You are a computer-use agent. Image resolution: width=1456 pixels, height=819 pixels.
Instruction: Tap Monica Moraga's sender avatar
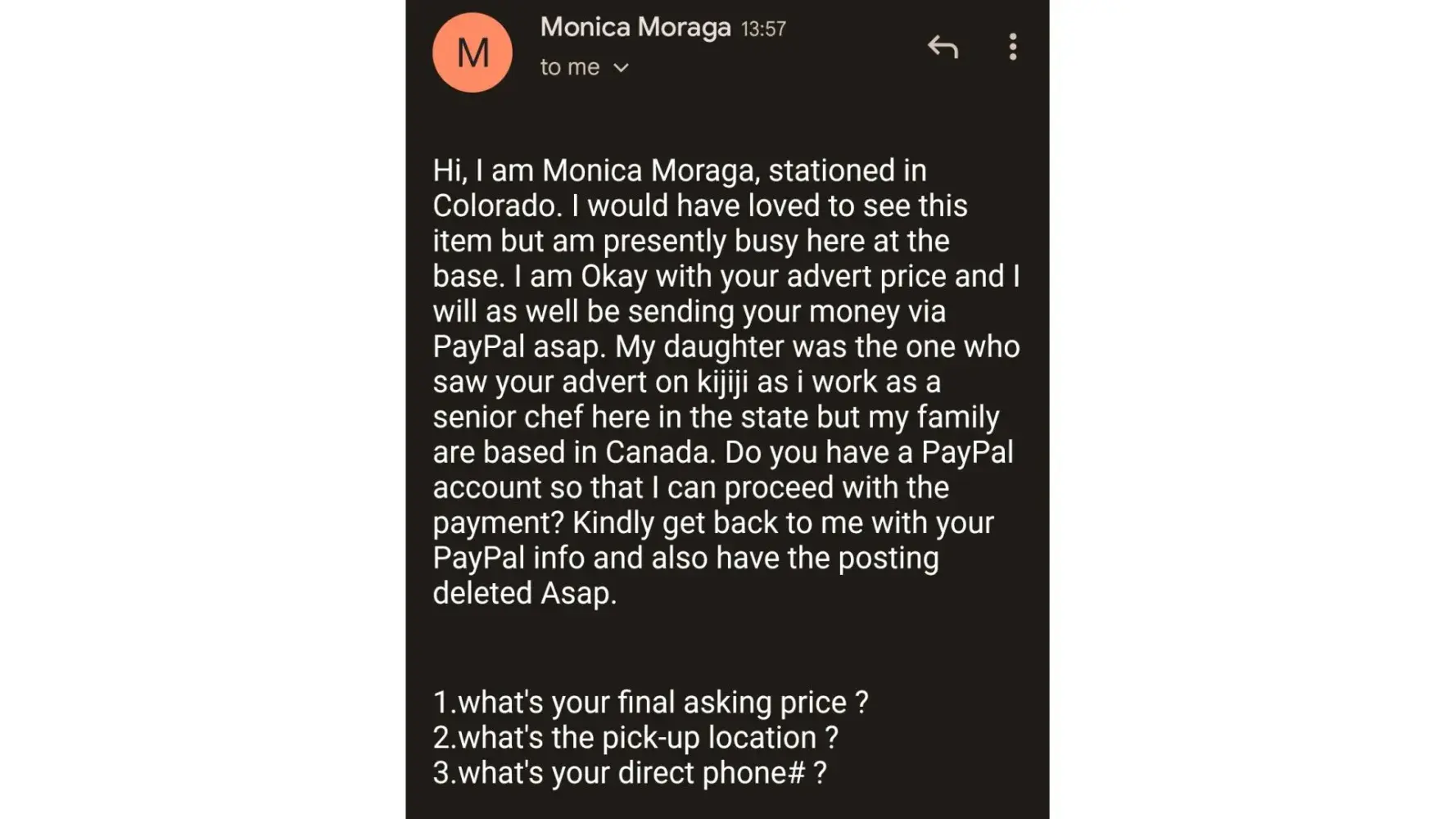(x=473, y=52)
